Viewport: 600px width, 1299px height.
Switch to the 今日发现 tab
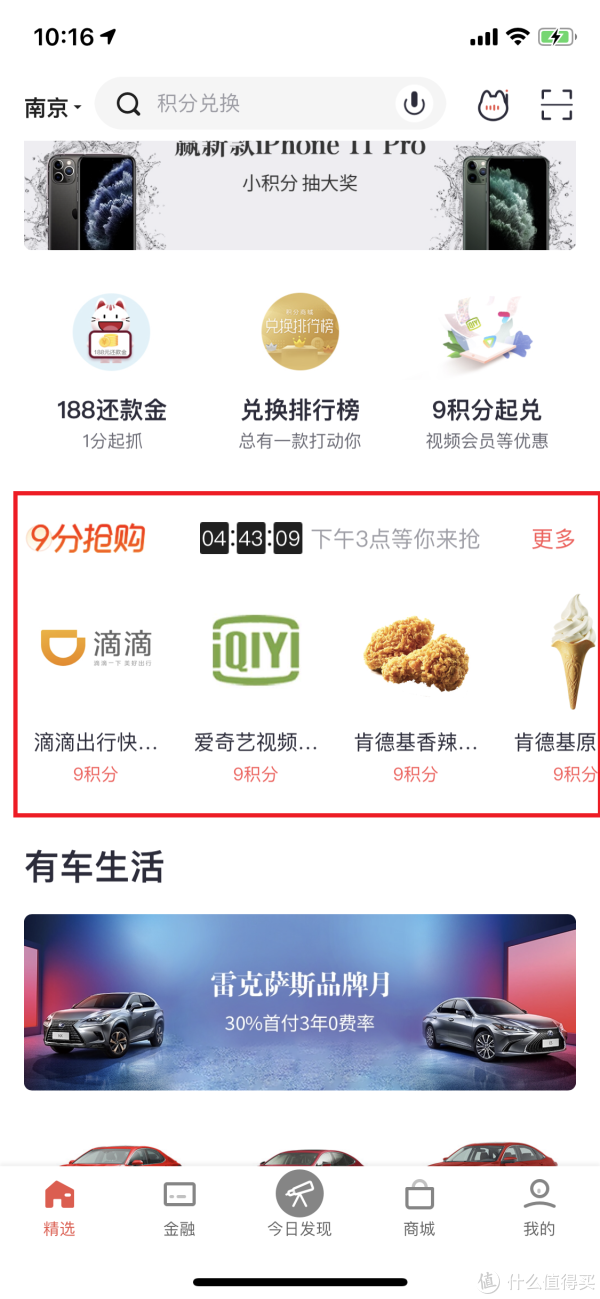300,1205
